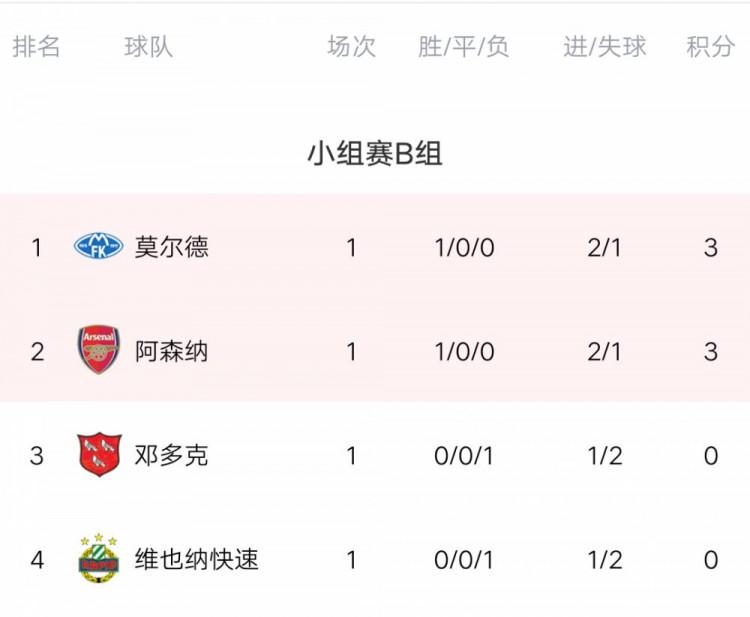Select the 邓多克 team row

[x=375, y=455]
